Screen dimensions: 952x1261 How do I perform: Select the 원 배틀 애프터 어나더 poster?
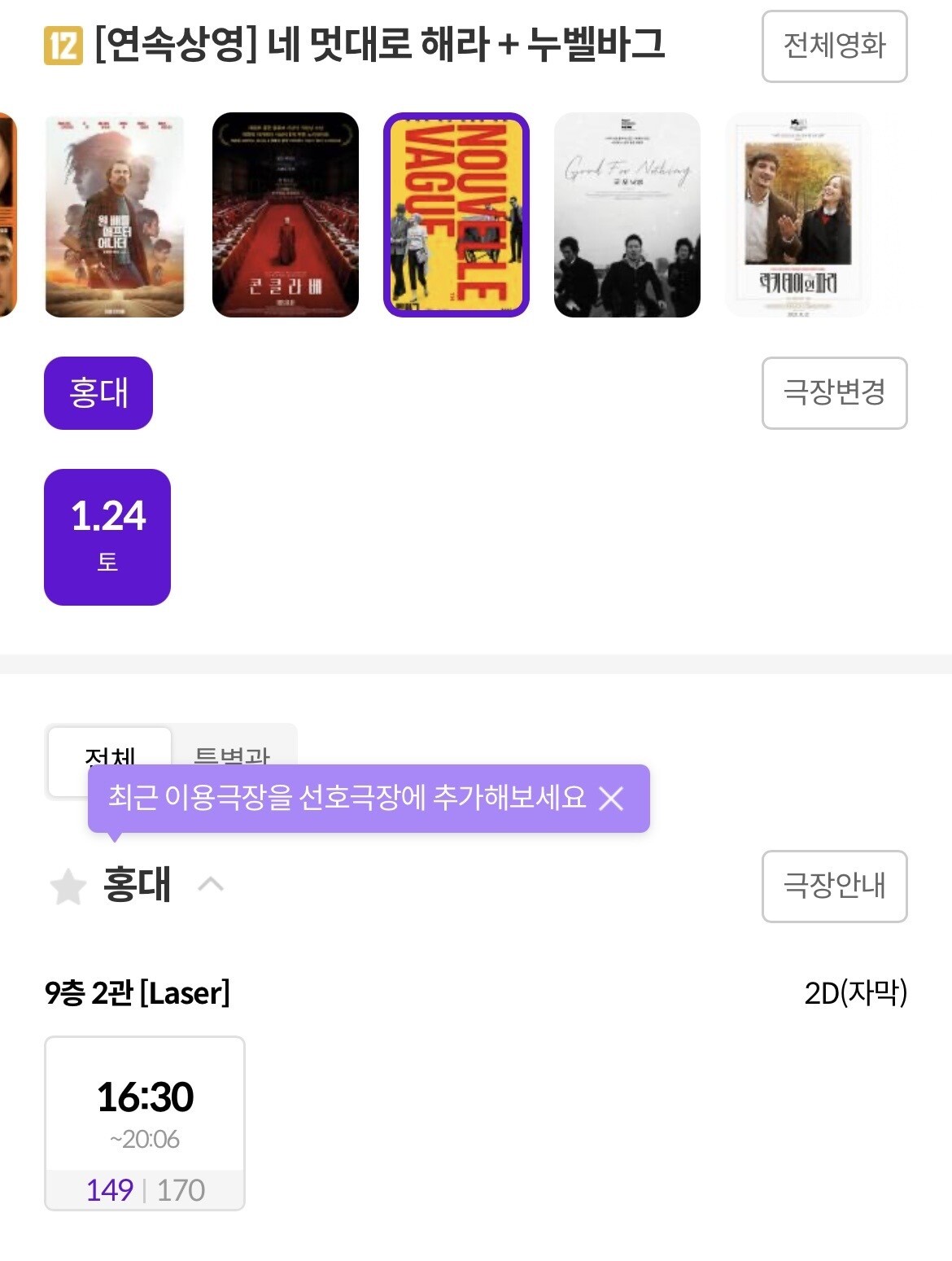pyautogui.click(x=115, y=215)
